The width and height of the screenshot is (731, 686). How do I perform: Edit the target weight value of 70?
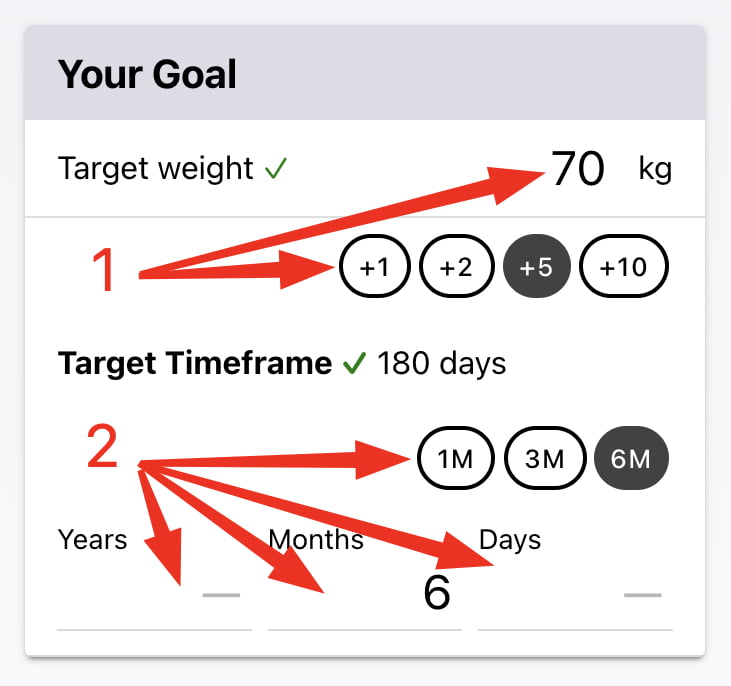pos(577,169)
